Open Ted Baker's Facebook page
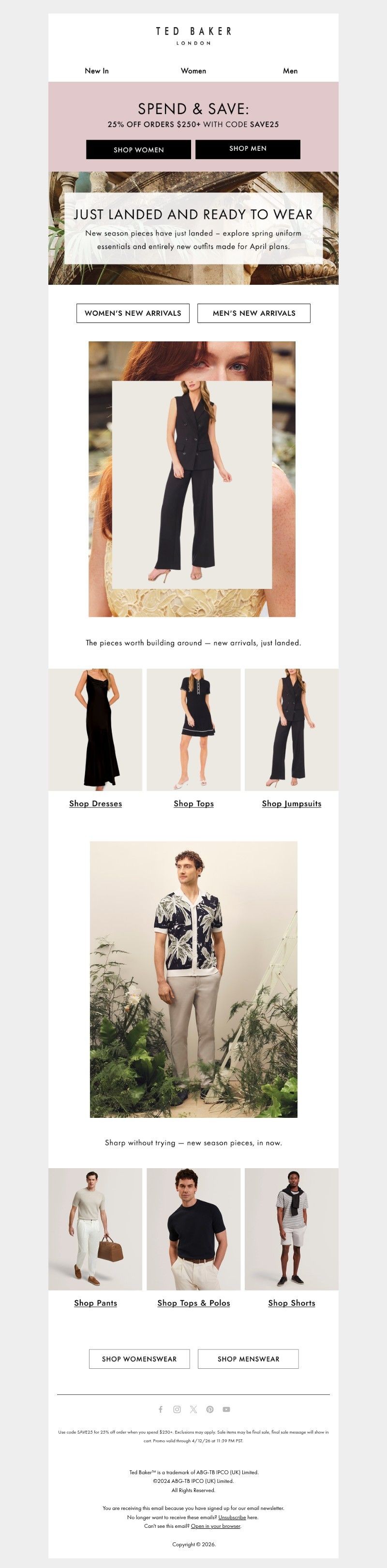Screen dimensions: 387x1568 coord(160,1409)
